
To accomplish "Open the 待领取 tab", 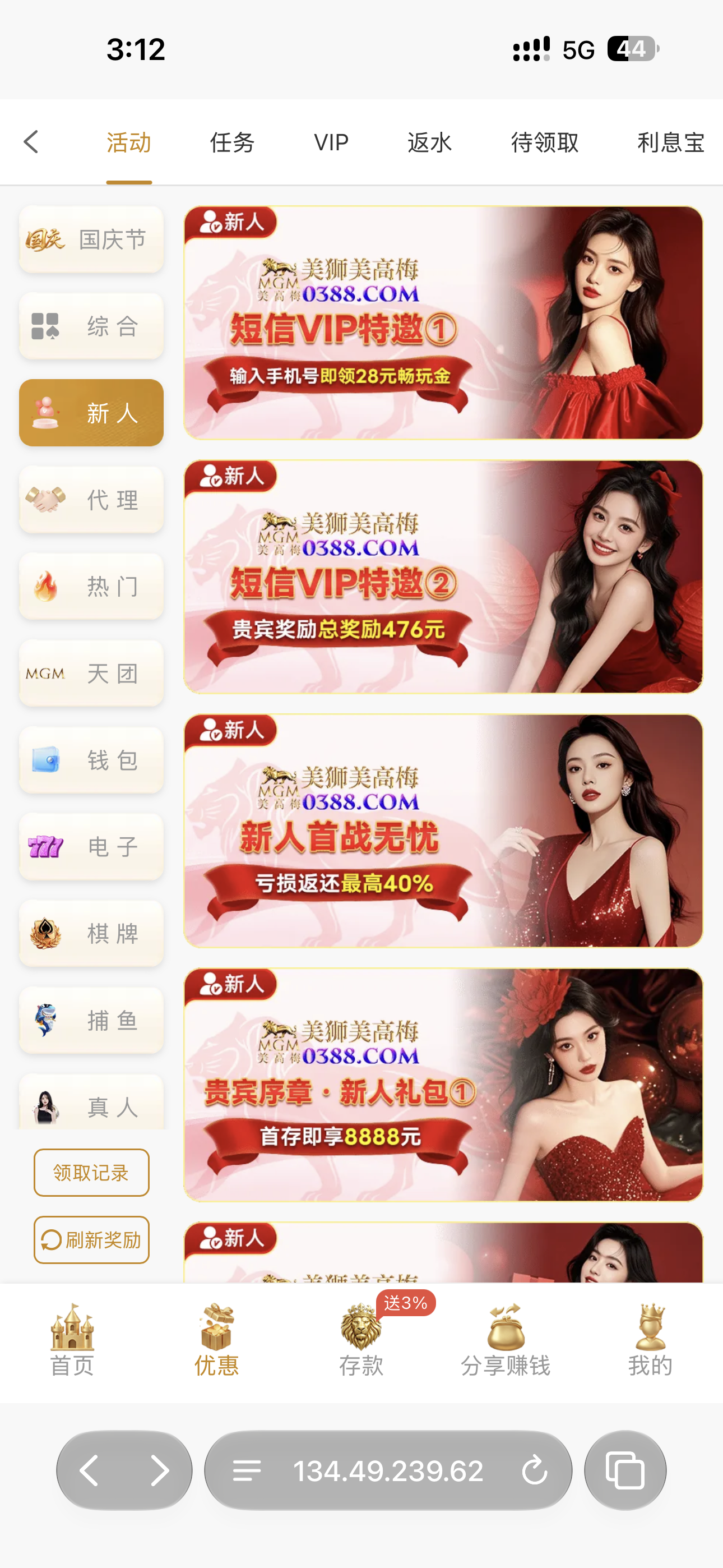I will click(x=545, y=142).
